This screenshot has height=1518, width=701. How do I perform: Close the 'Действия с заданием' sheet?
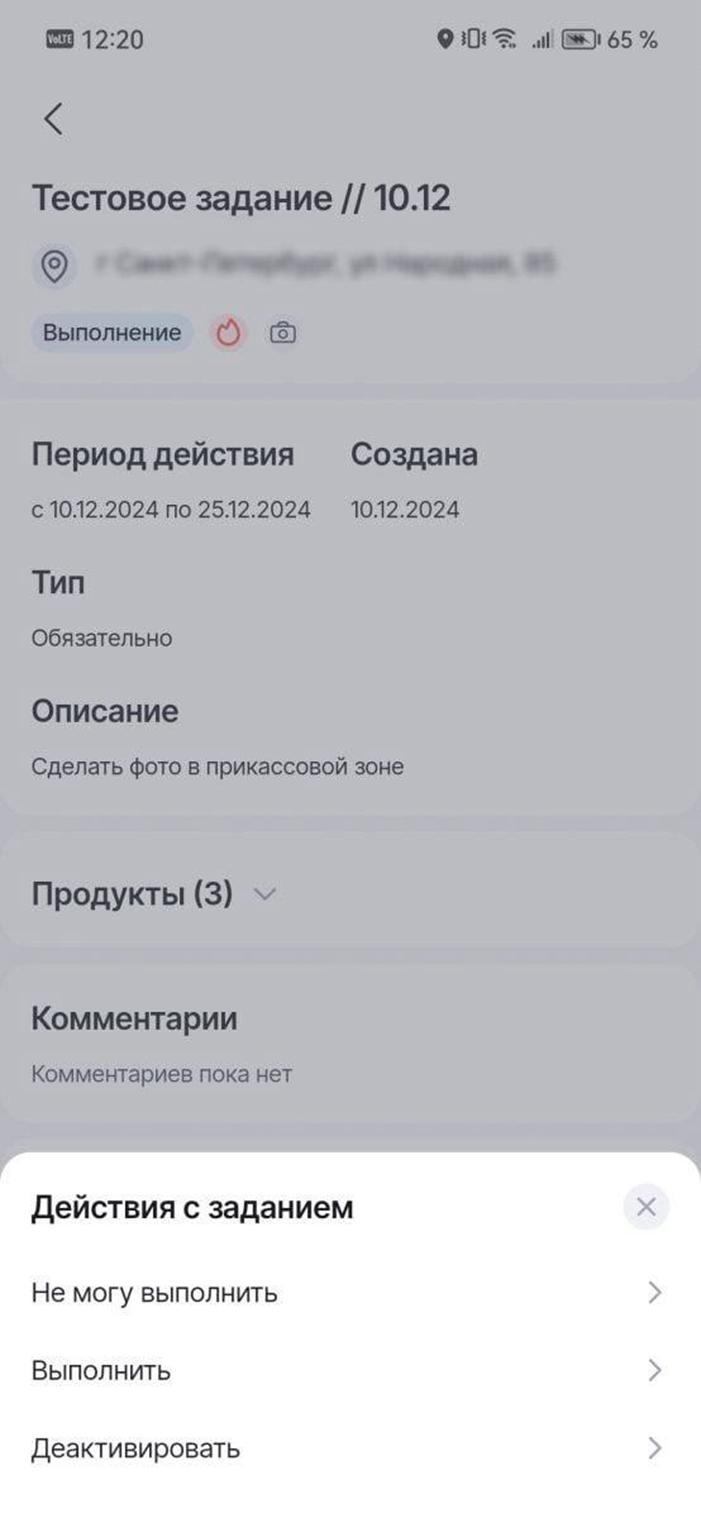(x=646, y=1207)
